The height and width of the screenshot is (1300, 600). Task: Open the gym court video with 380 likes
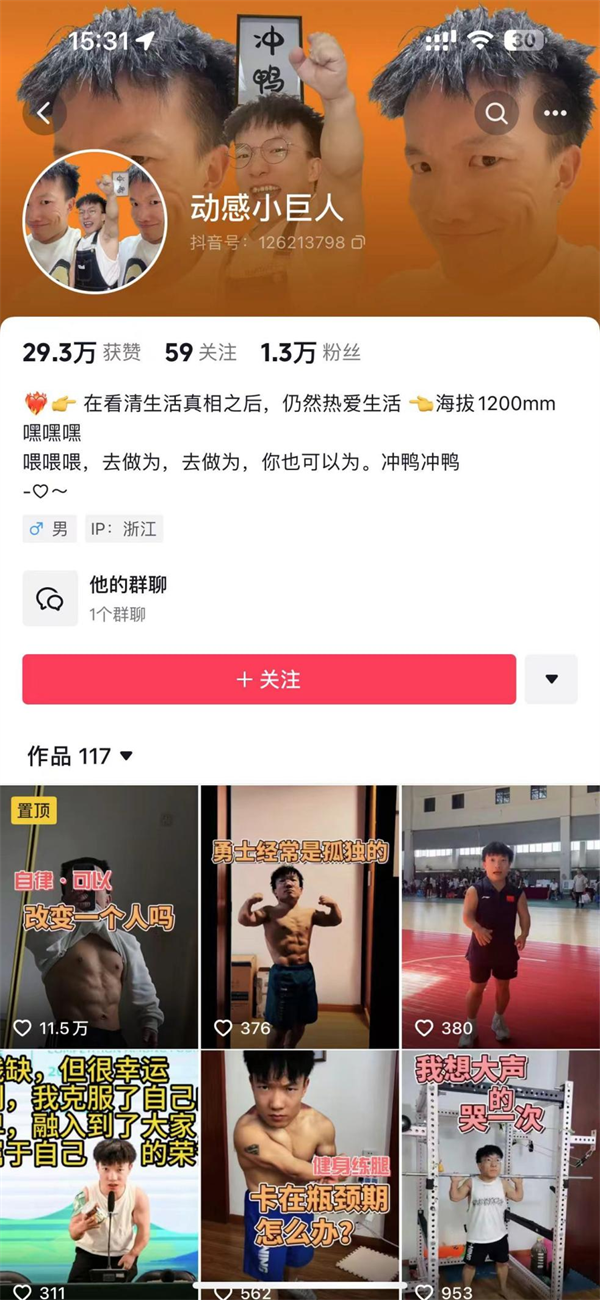[501, 915]
